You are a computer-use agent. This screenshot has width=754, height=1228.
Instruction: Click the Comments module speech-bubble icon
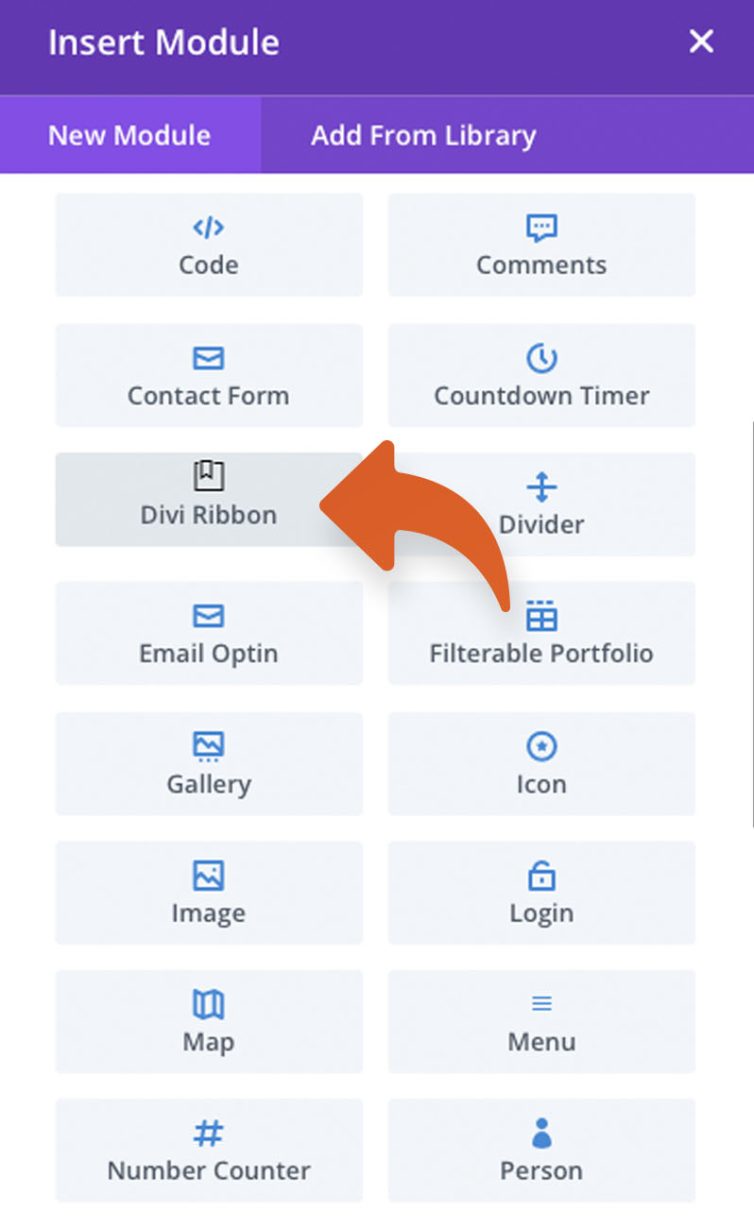541,227
